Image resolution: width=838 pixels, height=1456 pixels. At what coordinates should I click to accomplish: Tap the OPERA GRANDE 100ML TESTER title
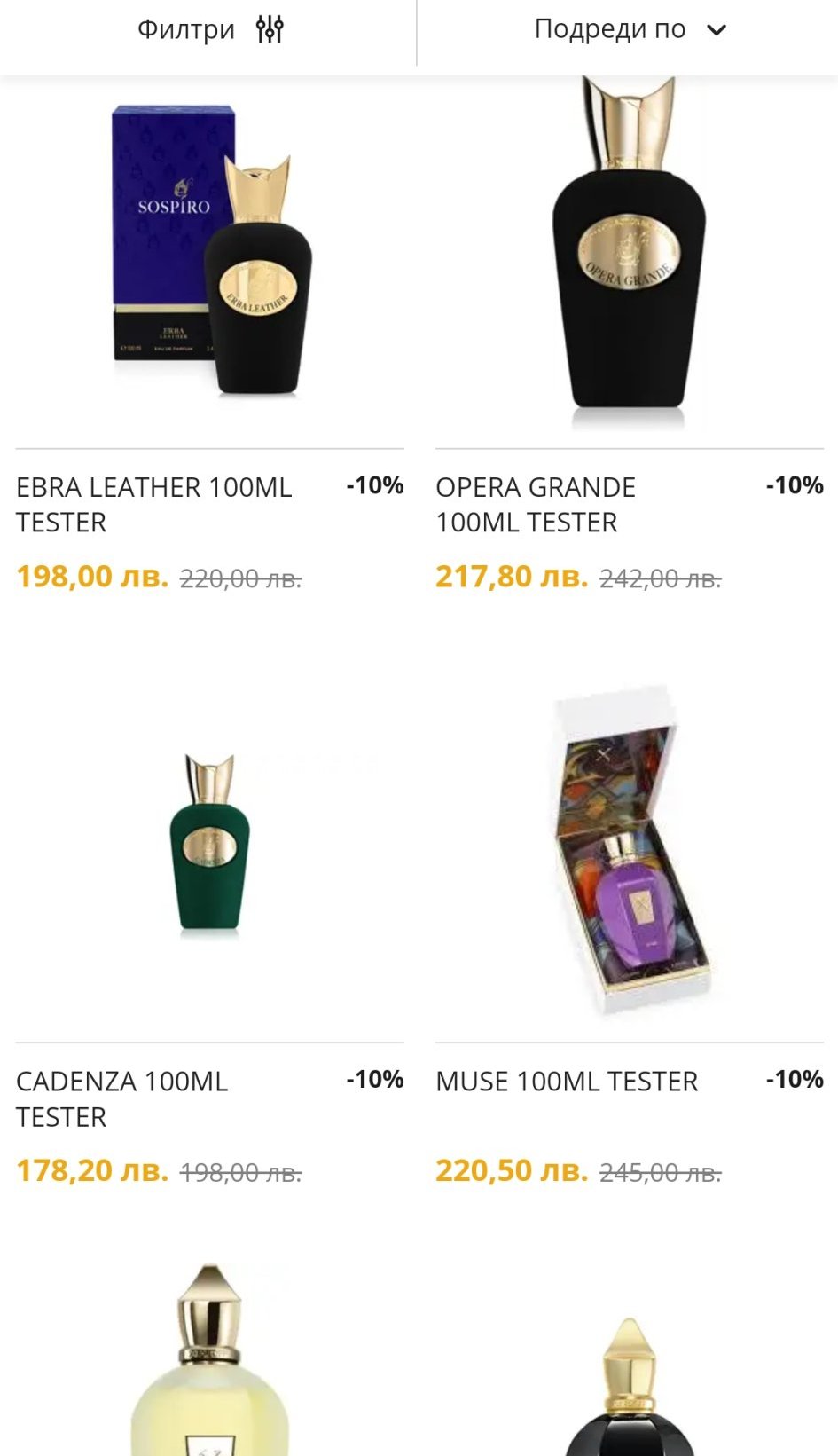click(536, 504)
